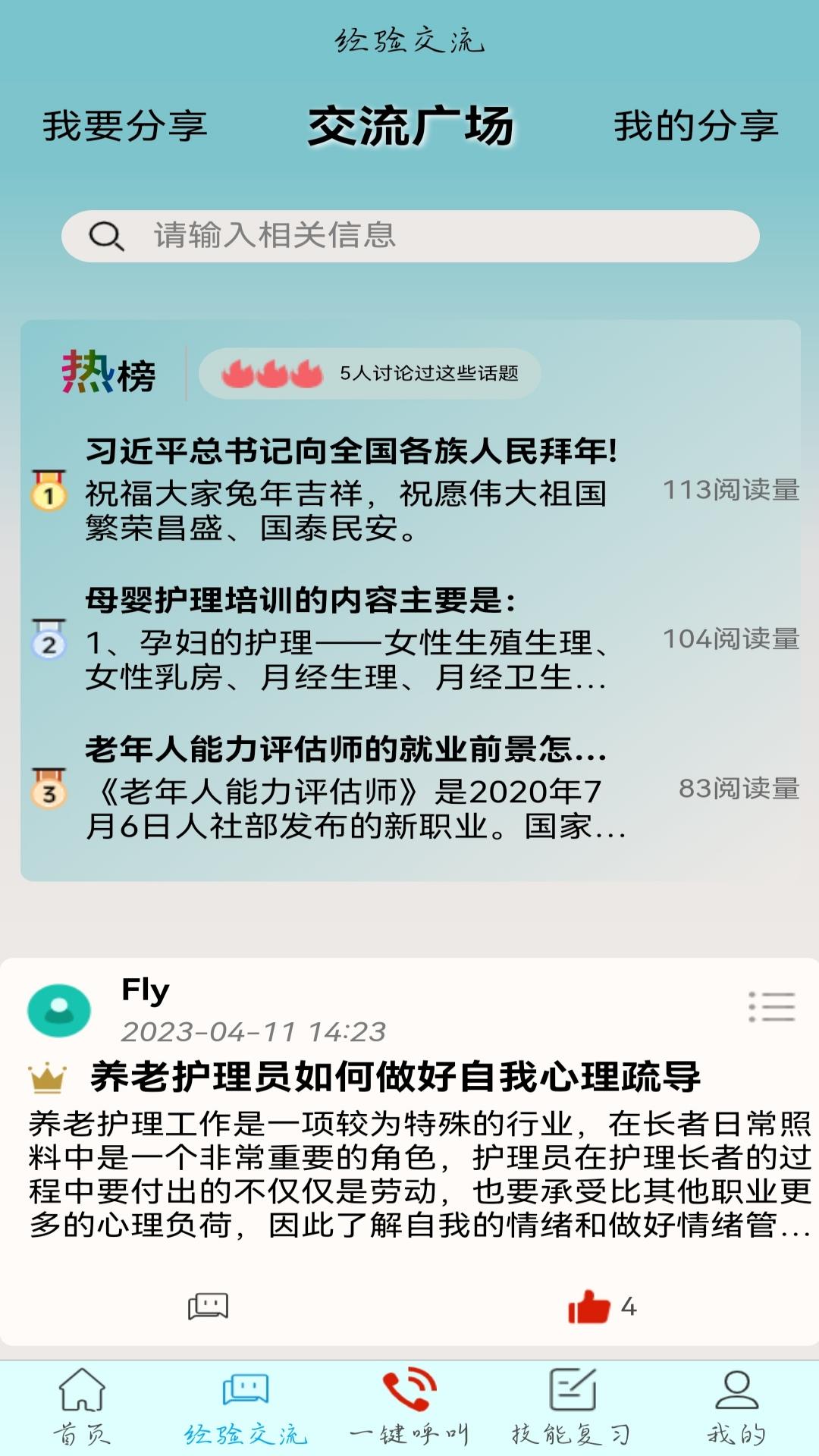Image resolution: width=819 pixels, height=1456 pixels.
Task: Open post 养老护理员如何做好自我心理疏导
Action: click(395, 1078)
